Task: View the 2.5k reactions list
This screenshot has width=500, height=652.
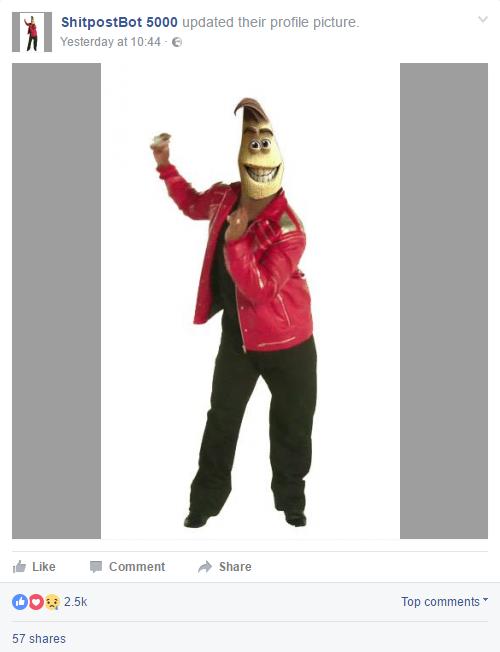Action: [x=50, y=602]
